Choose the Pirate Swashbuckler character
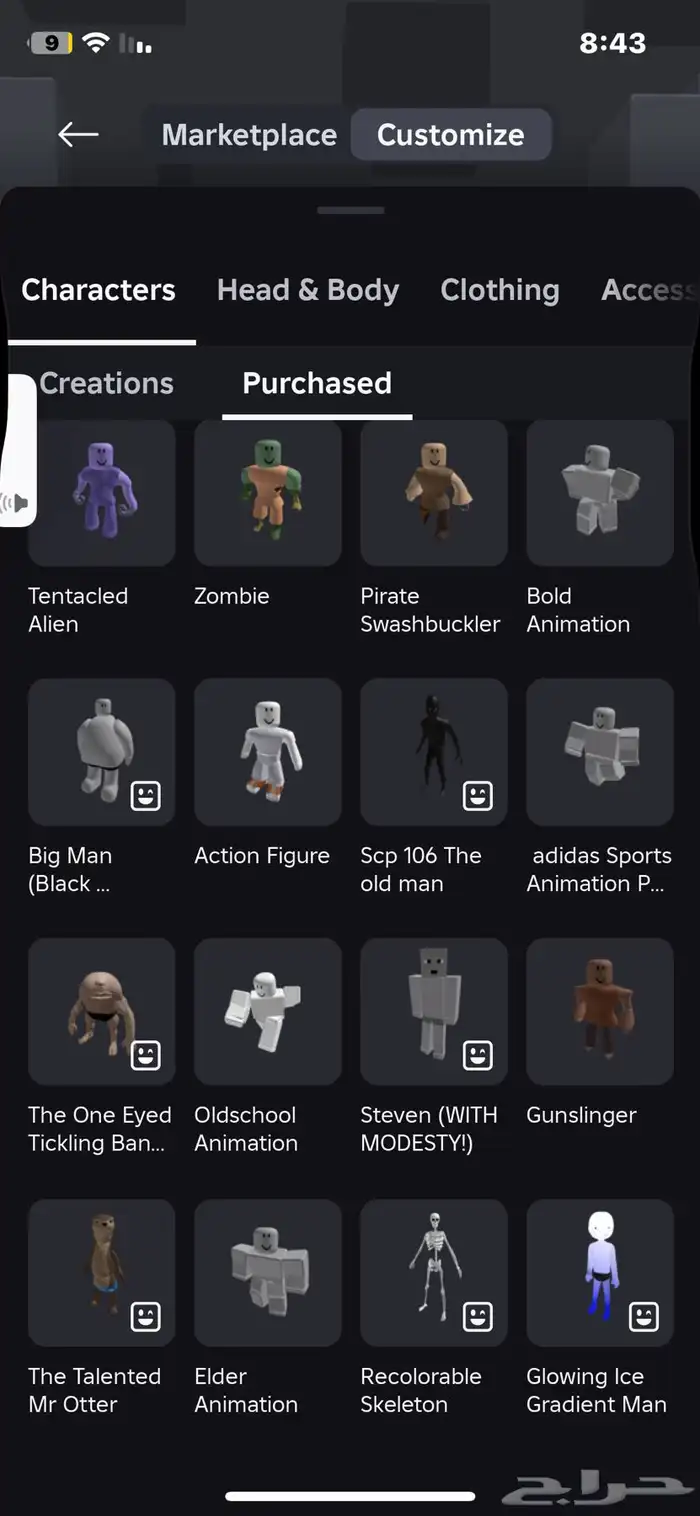This screenshot has width=700, height=1516. [433, 493]
